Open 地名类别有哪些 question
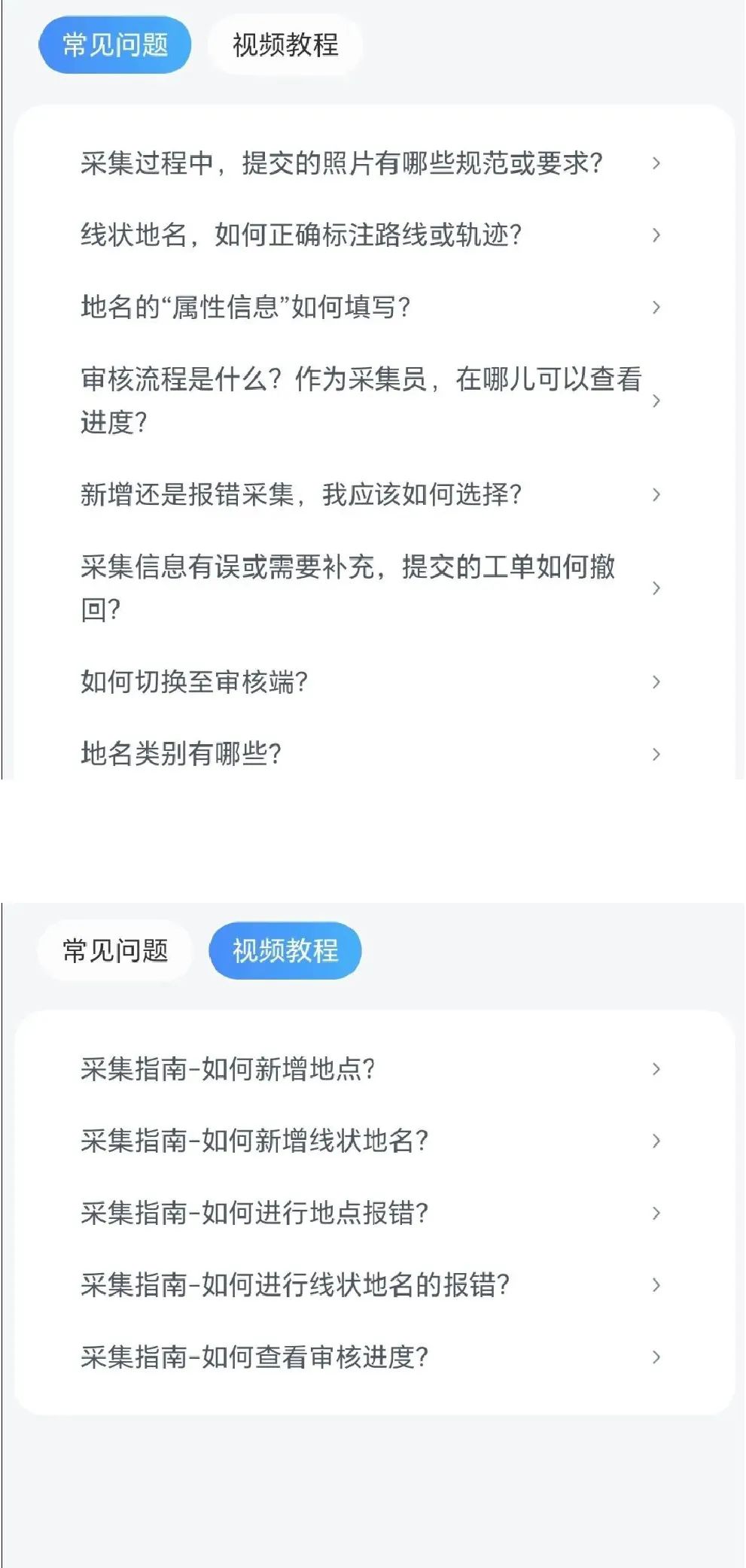 click(373, 753)
